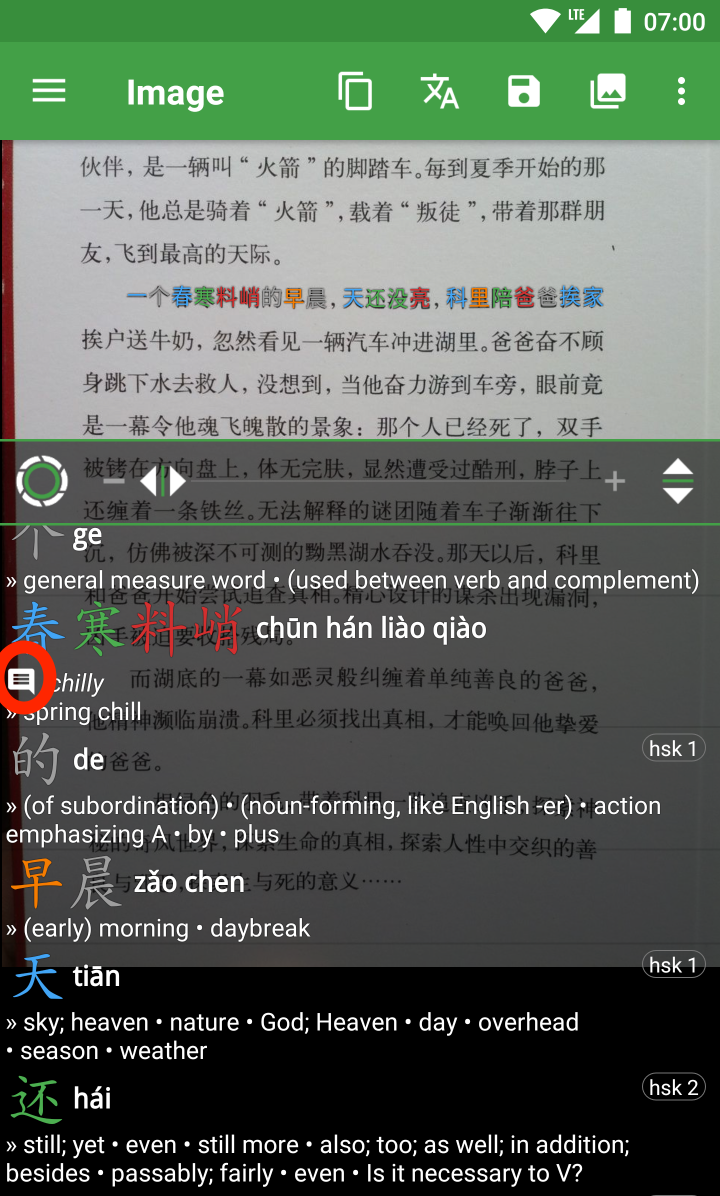The height and width of the screenshot is (1196, 720).
Task: Open the entry for chūn hán liào qiào
Action: coord(370,629)
